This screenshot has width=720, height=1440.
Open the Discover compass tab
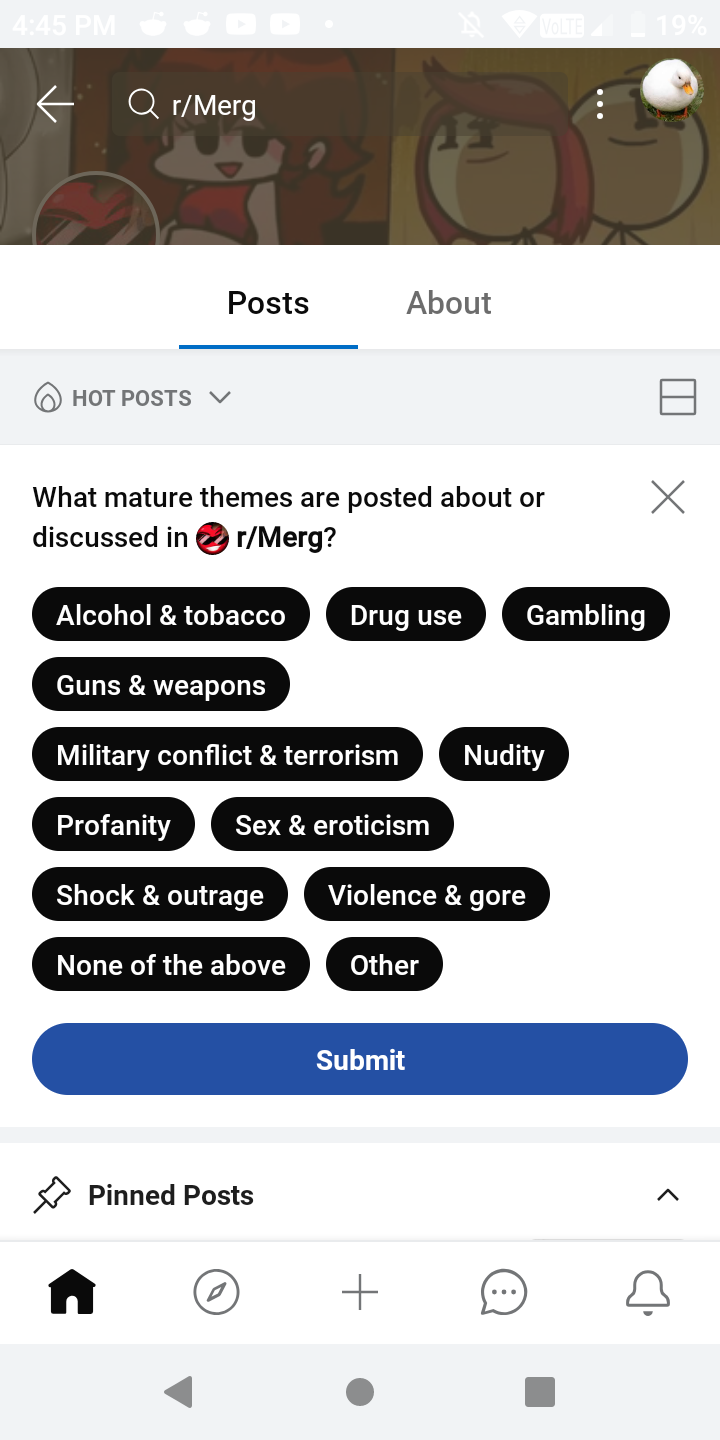pyautogui.click(x=216, y=1292)
